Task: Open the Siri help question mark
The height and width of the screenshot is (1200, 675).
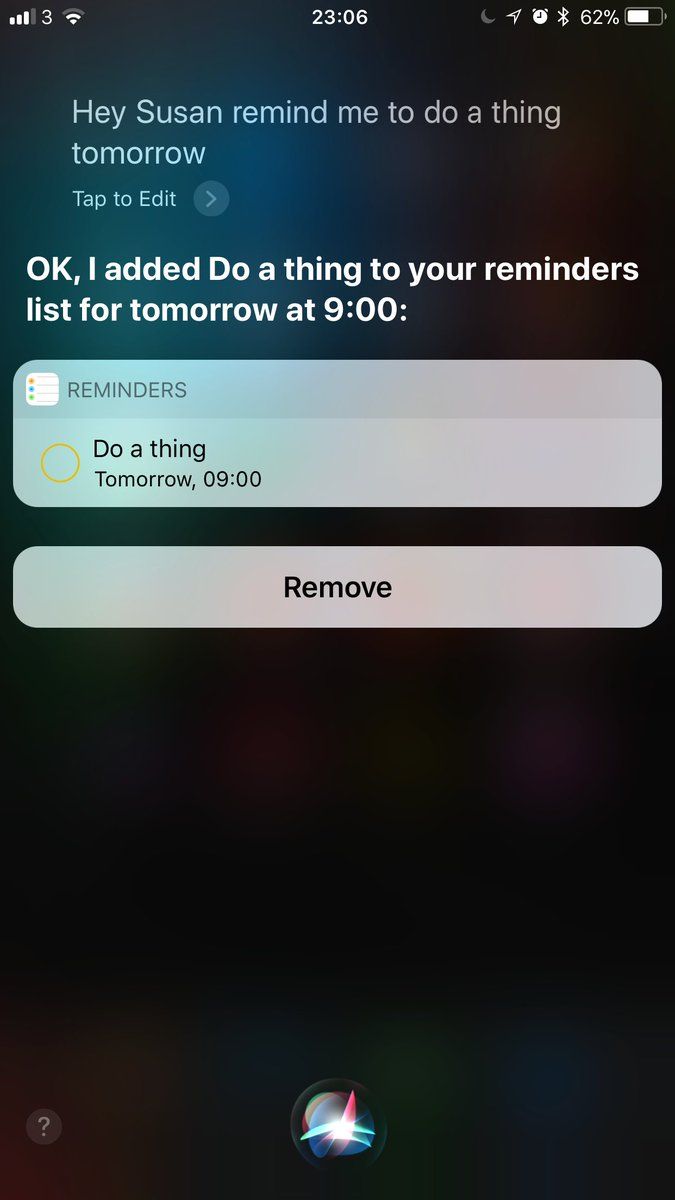Action: click(x=44, y=1126)
